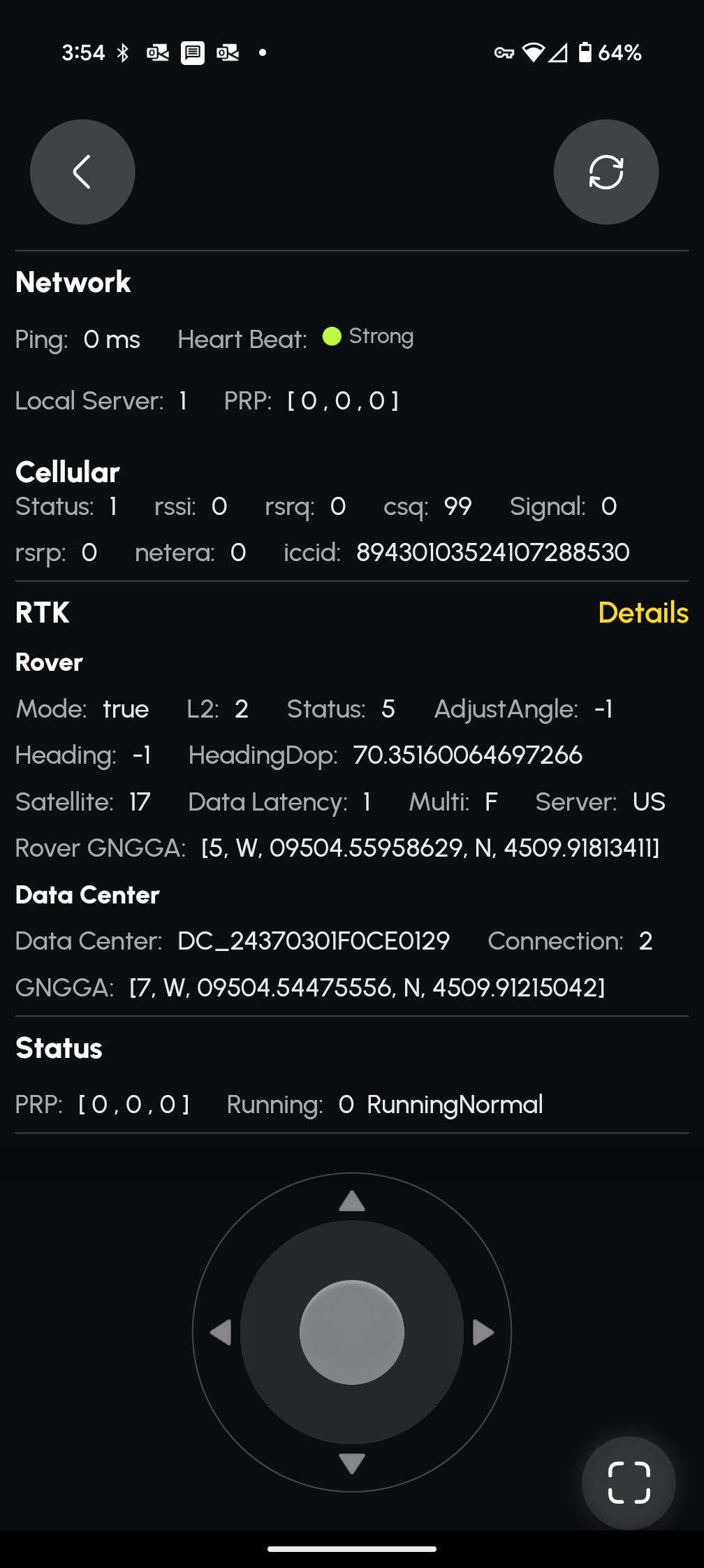Open the RTK Details link

point(643,613)
